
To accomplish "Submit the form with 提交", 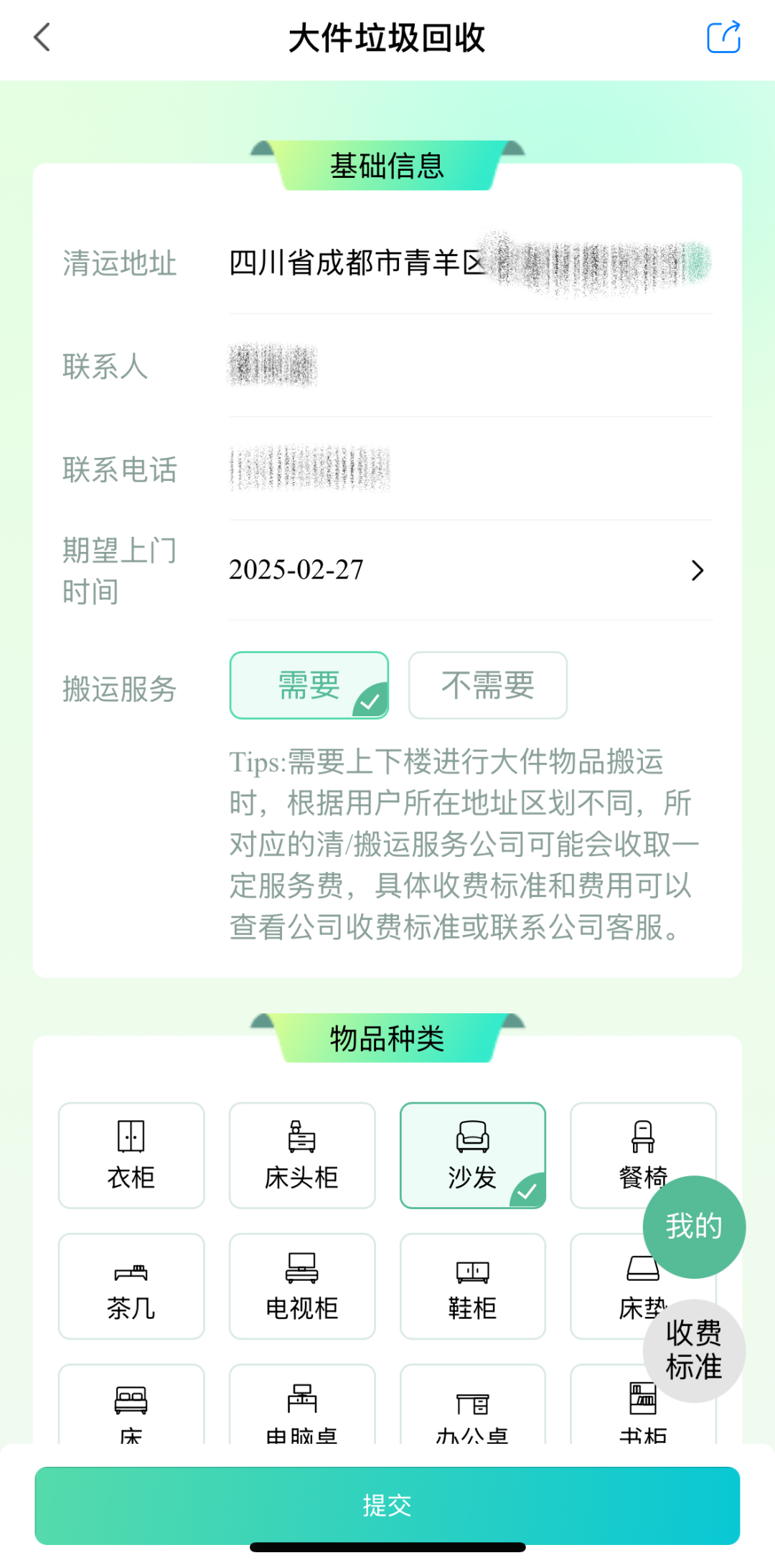I will pyautogui.click(x=387, y=1505).
